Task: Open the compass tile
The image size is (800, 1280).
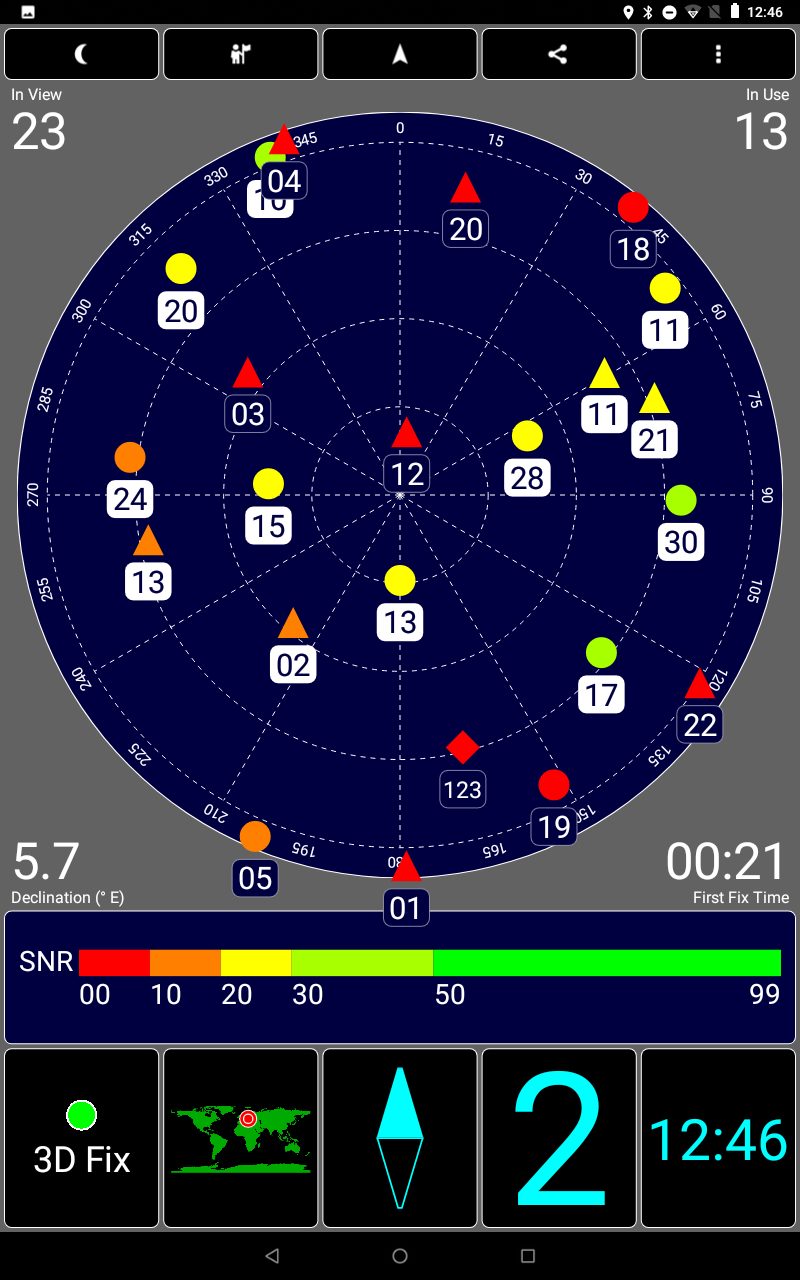Action: [400, 1138]
